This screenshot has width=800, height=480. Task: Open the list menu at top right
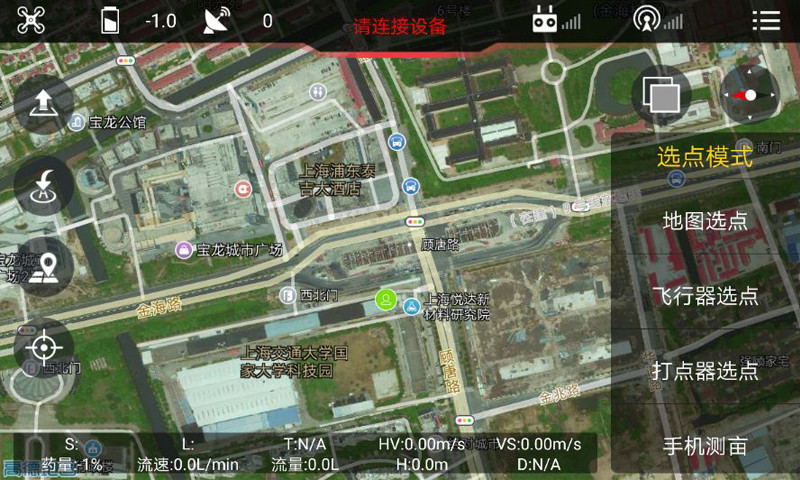767,21
